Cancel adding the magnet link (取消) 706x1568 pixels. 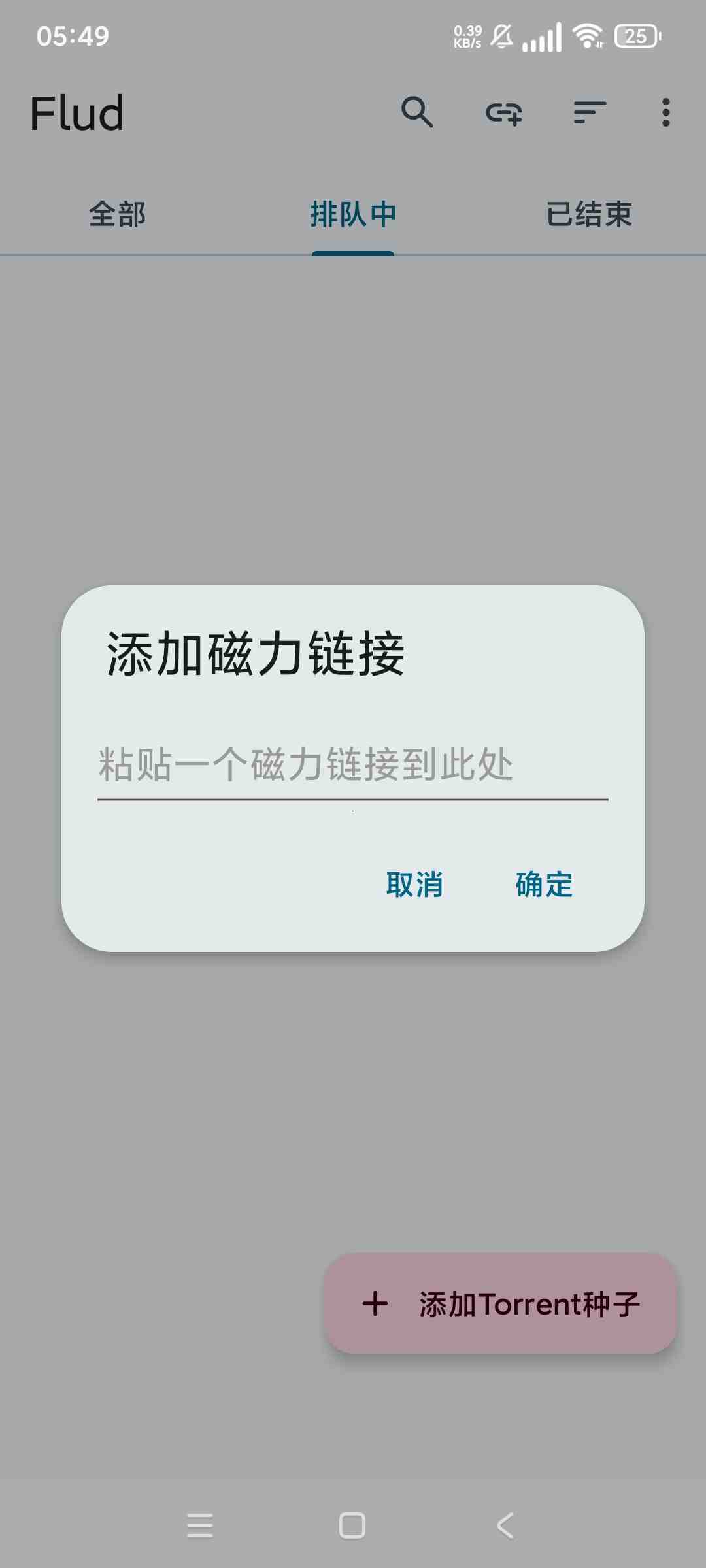click(x=414, y=885)
